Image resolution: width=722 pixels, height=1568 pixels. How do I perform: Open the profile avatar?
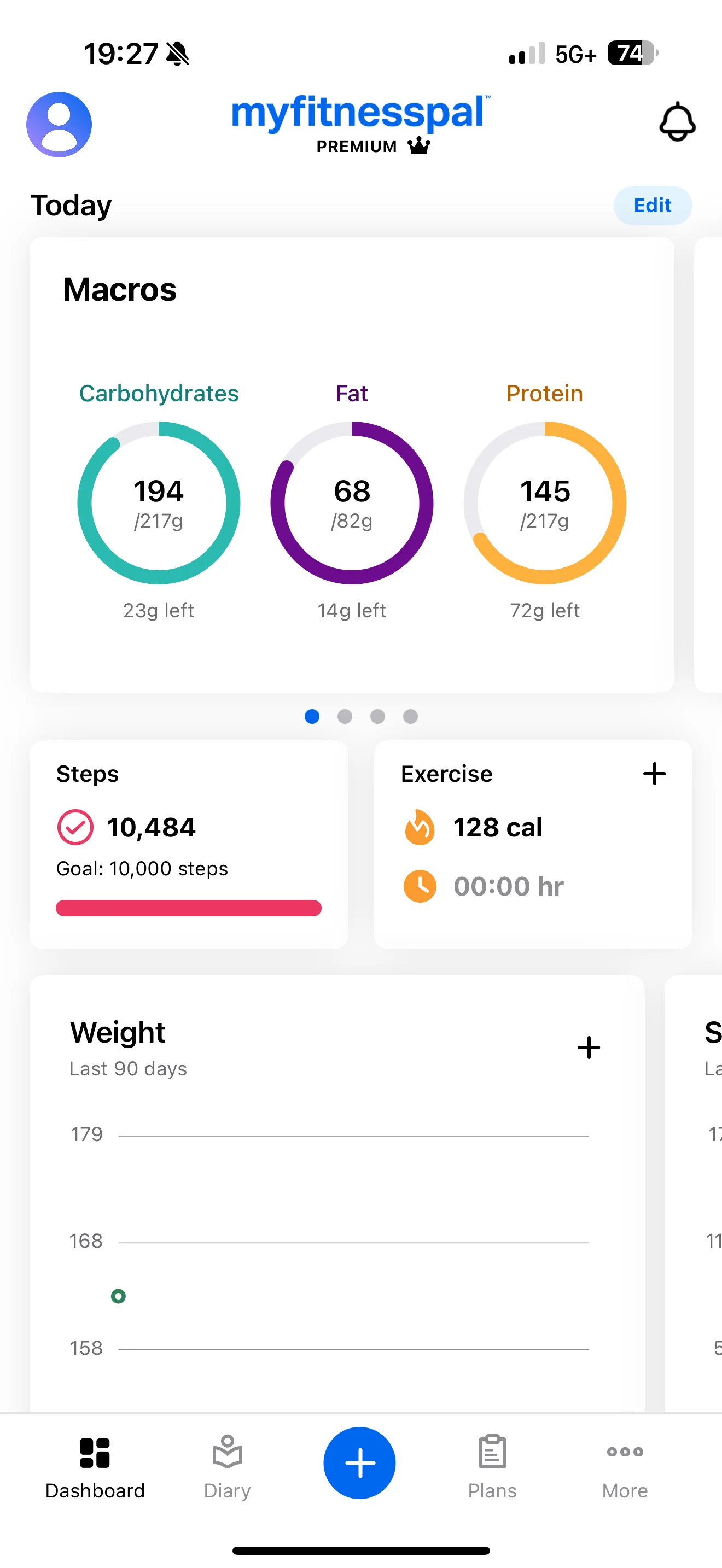tap(59, 125)
